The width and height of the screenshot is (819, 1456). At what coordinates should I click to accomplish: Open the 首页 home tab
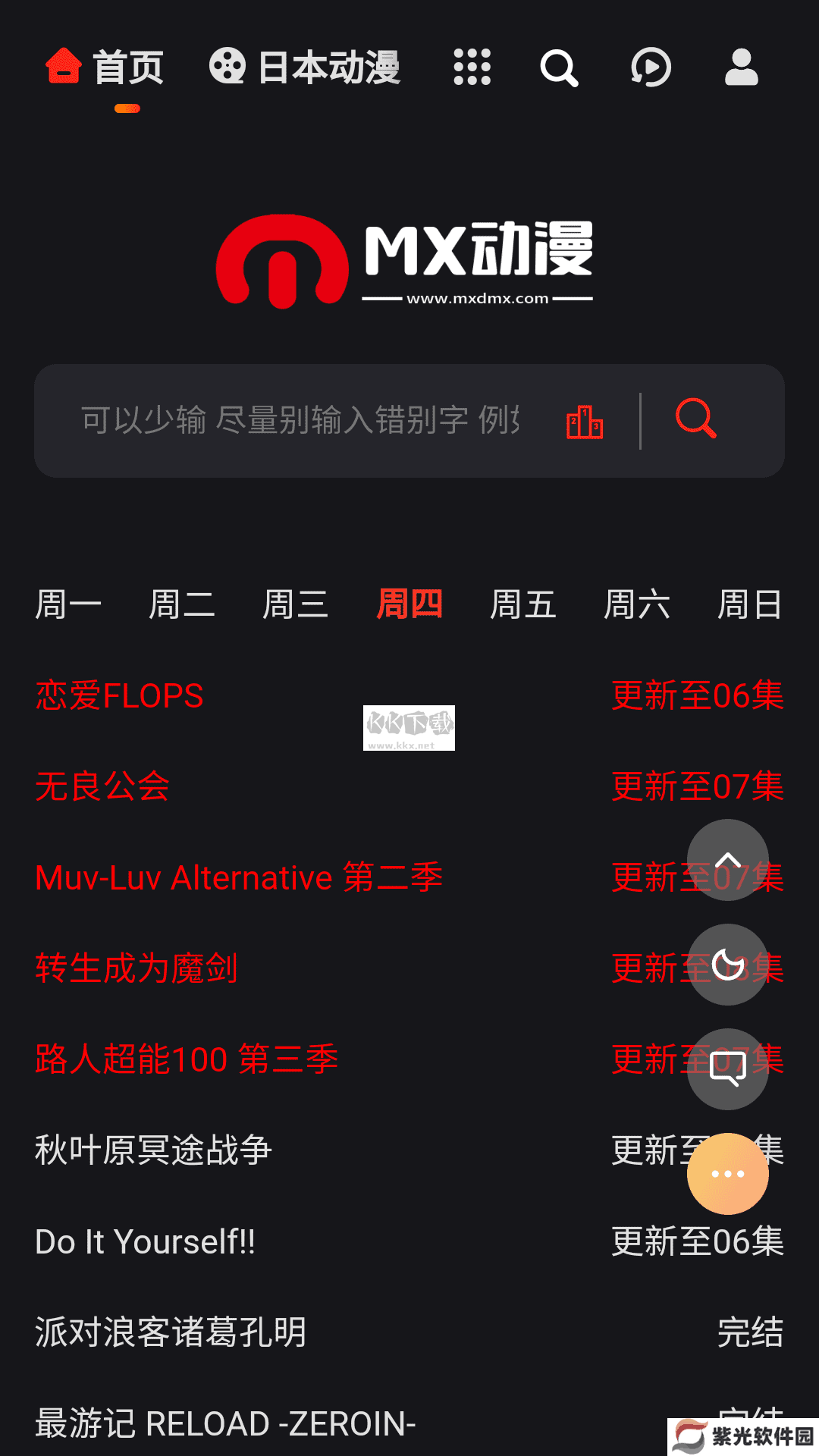point(105,67)
